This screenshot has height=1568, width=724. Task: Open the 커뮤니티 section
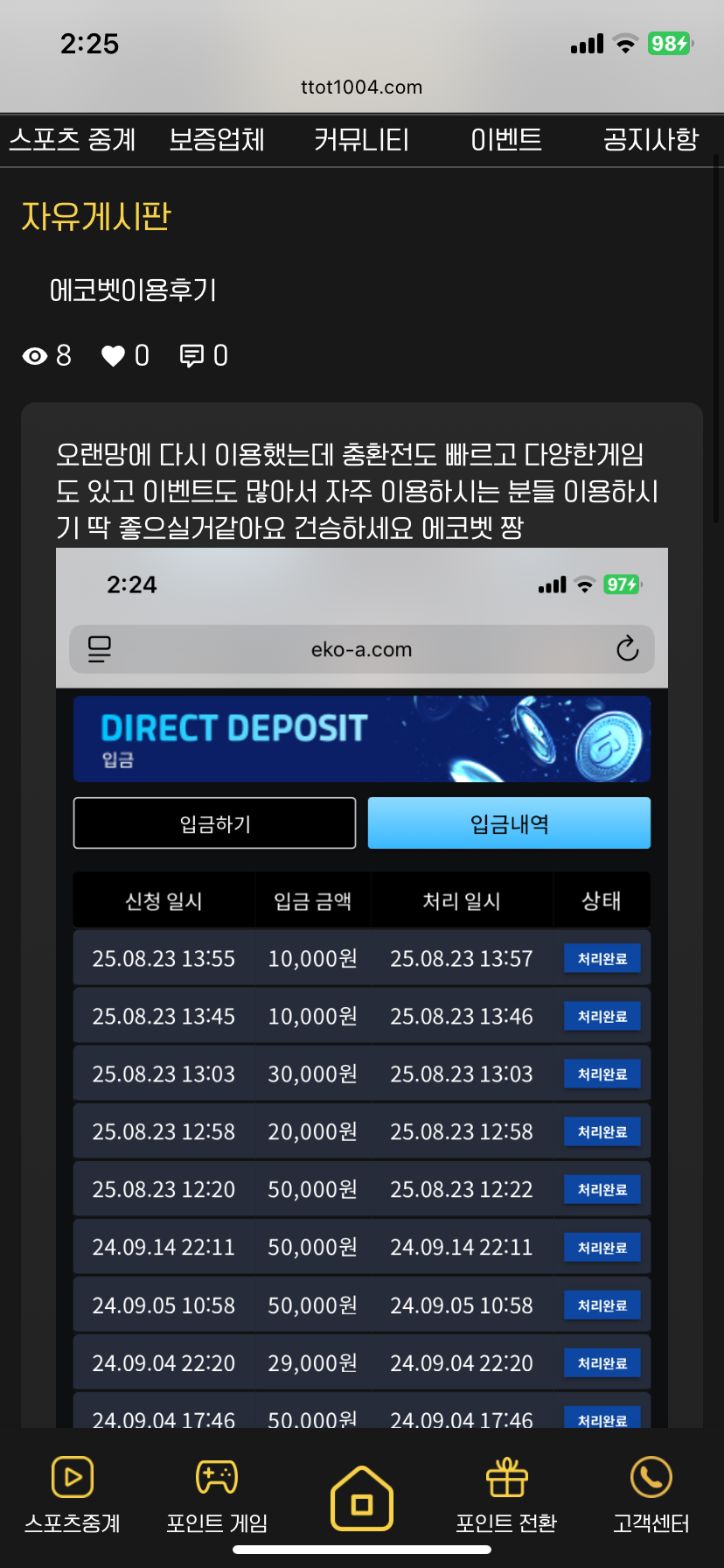pos(361,140)
